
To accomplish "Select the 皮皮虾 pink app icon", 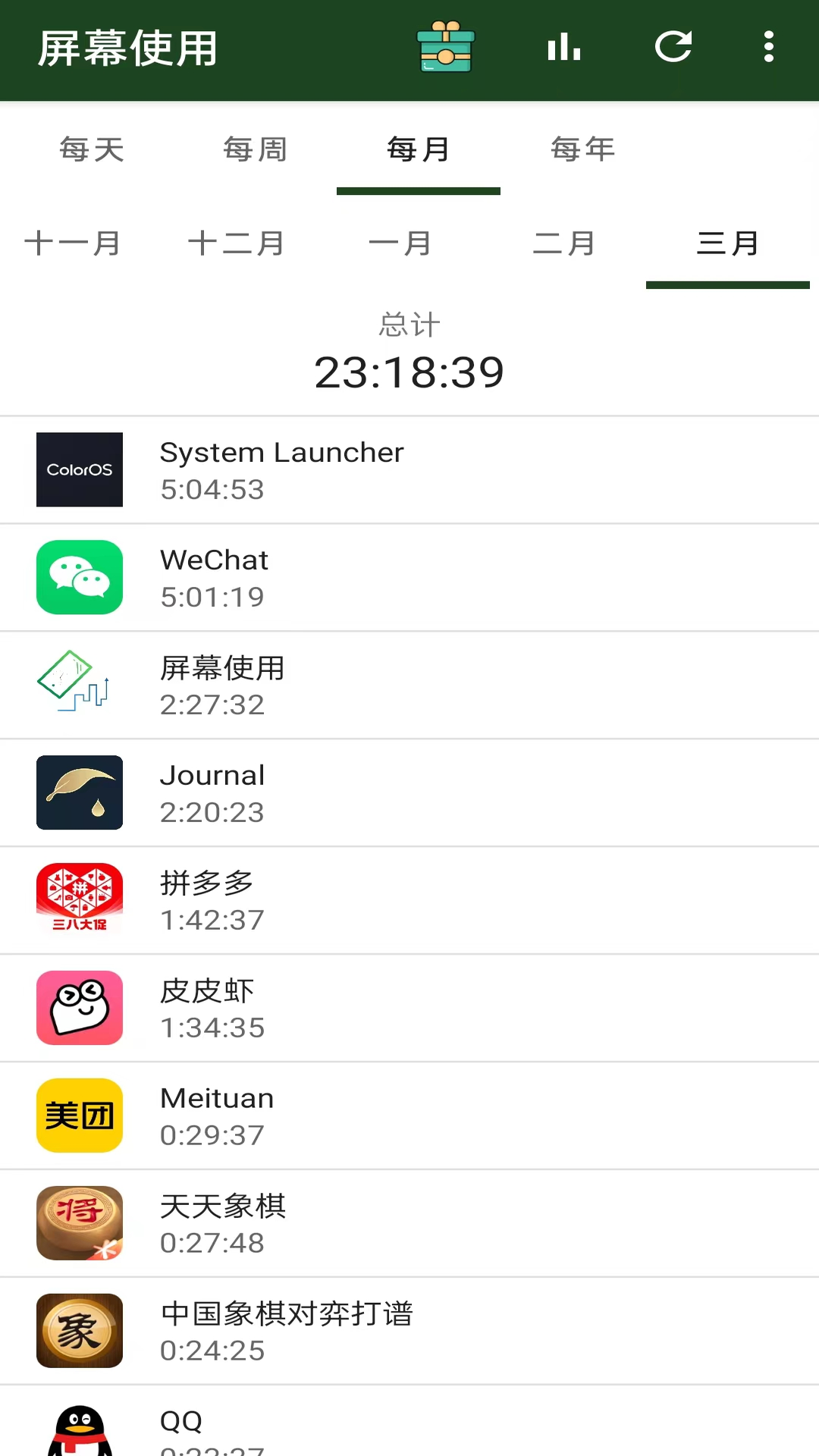I will pos(79,1008).
